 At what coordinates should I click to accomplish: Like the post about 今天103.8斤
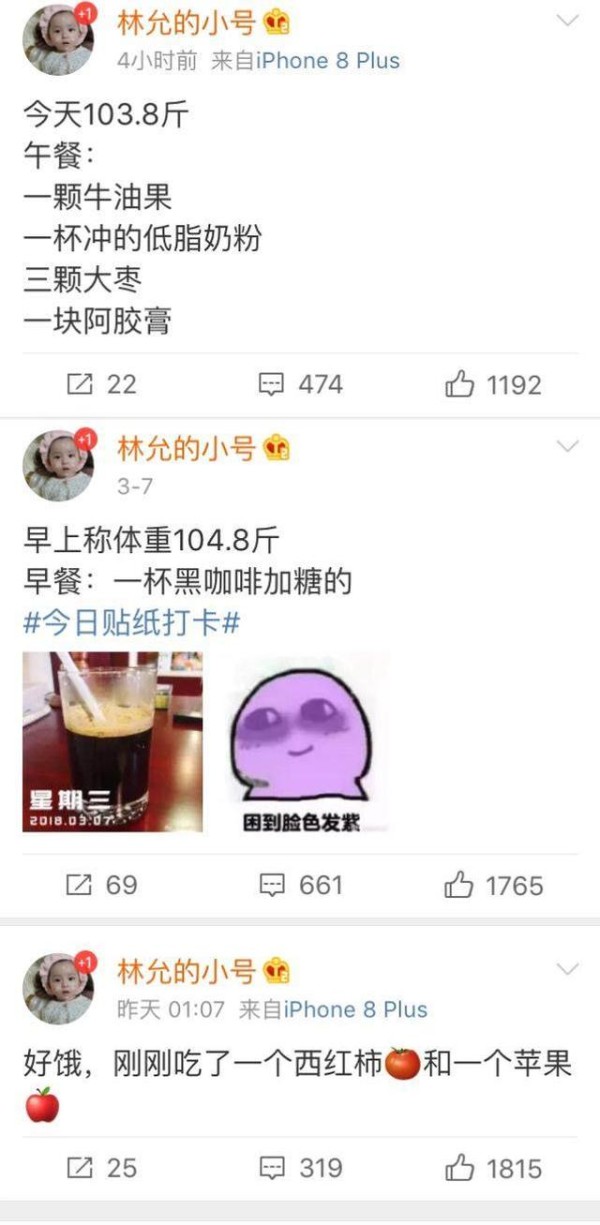[492, 385]
